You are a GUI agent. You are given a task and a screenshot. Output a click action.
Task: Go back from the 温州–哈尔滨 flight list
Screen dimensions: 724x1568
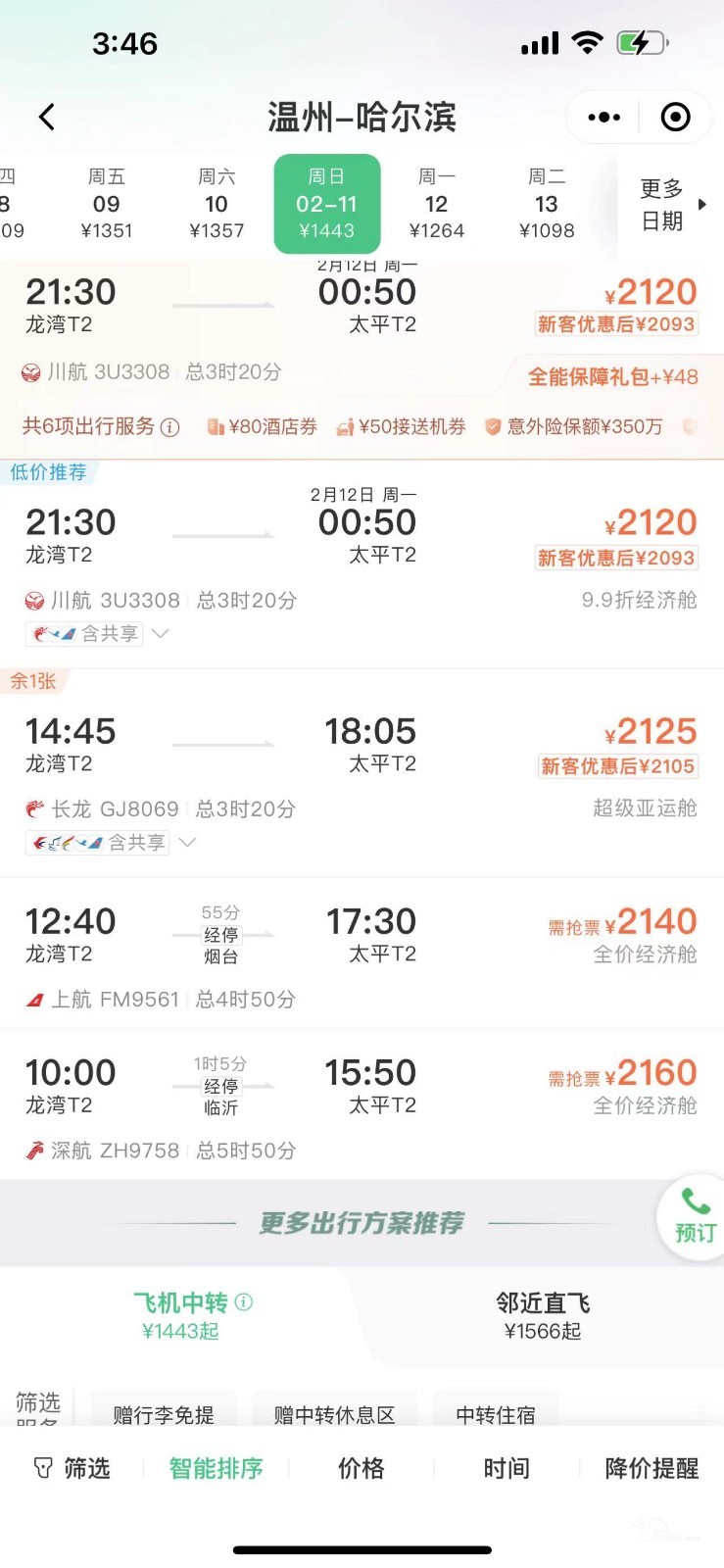point(46,118)
